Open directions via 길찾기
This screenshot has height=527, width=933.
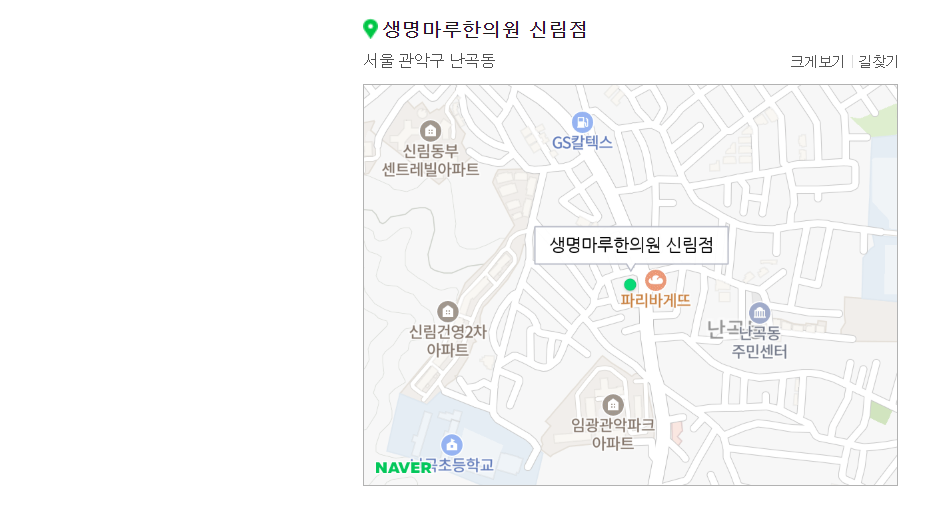tap(878, 61)
